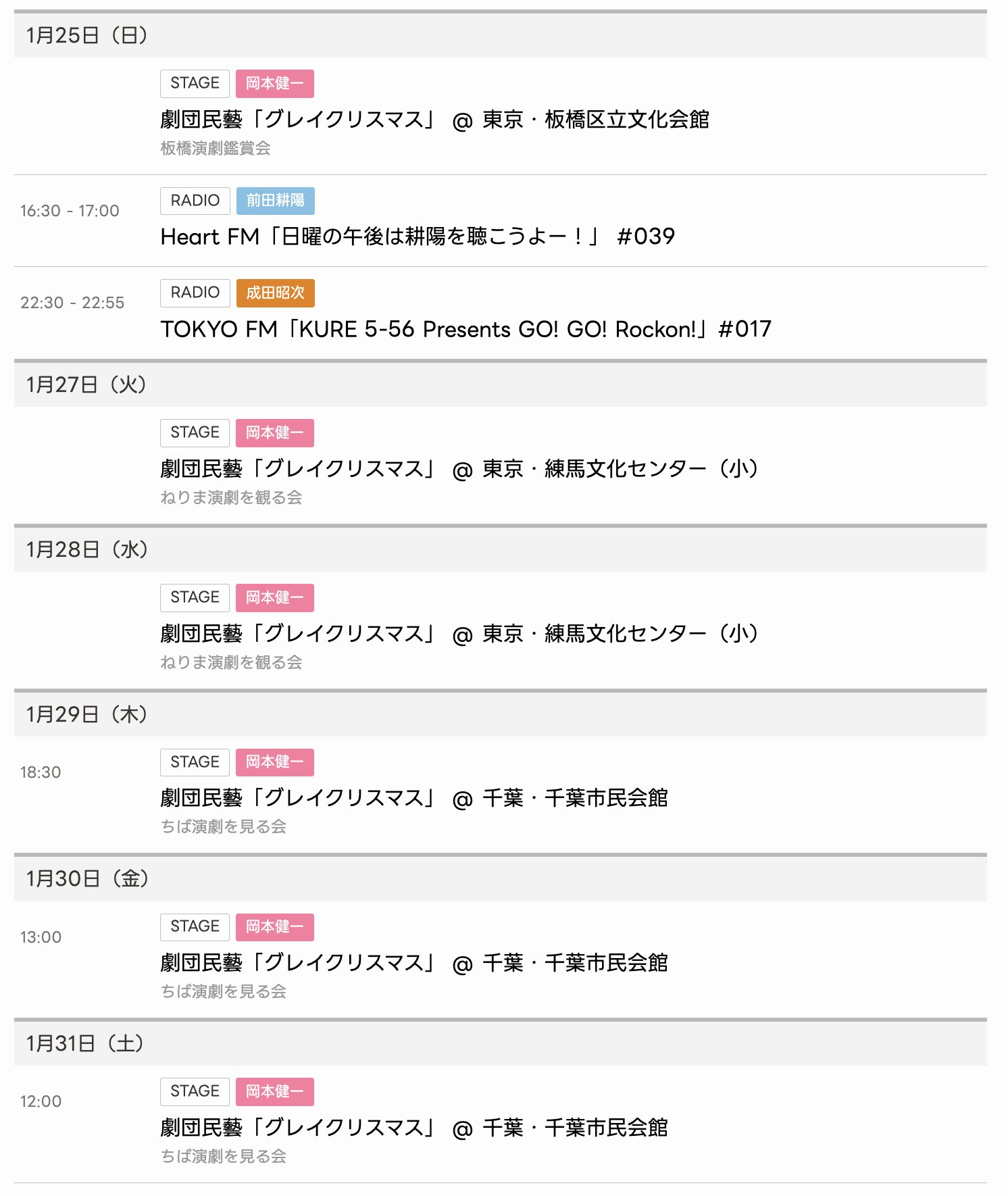Select the 前田耕陽 name tag
The width and height of the screenshot is (1008, 1196).
pos(275,201)
